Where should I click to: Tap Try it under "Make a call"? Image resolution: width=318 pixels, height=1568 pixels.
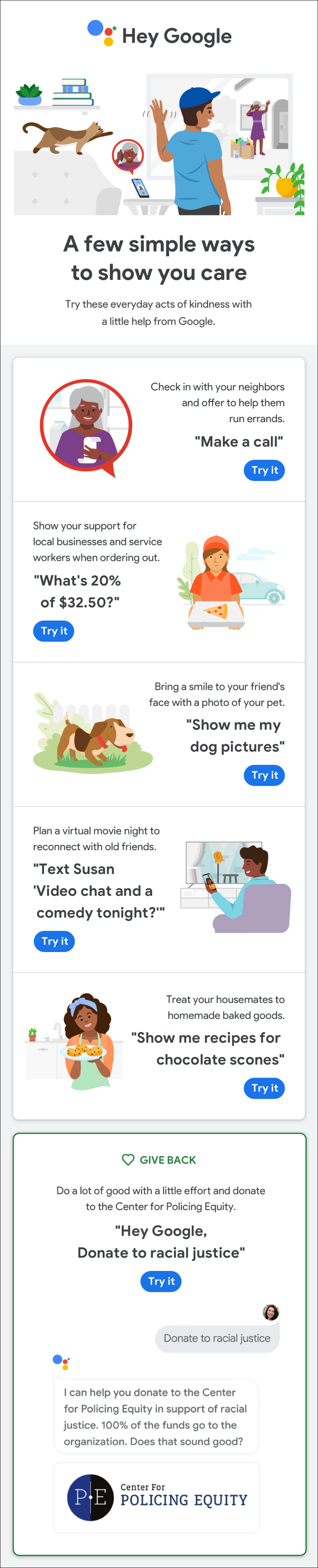tap(264, 470)
